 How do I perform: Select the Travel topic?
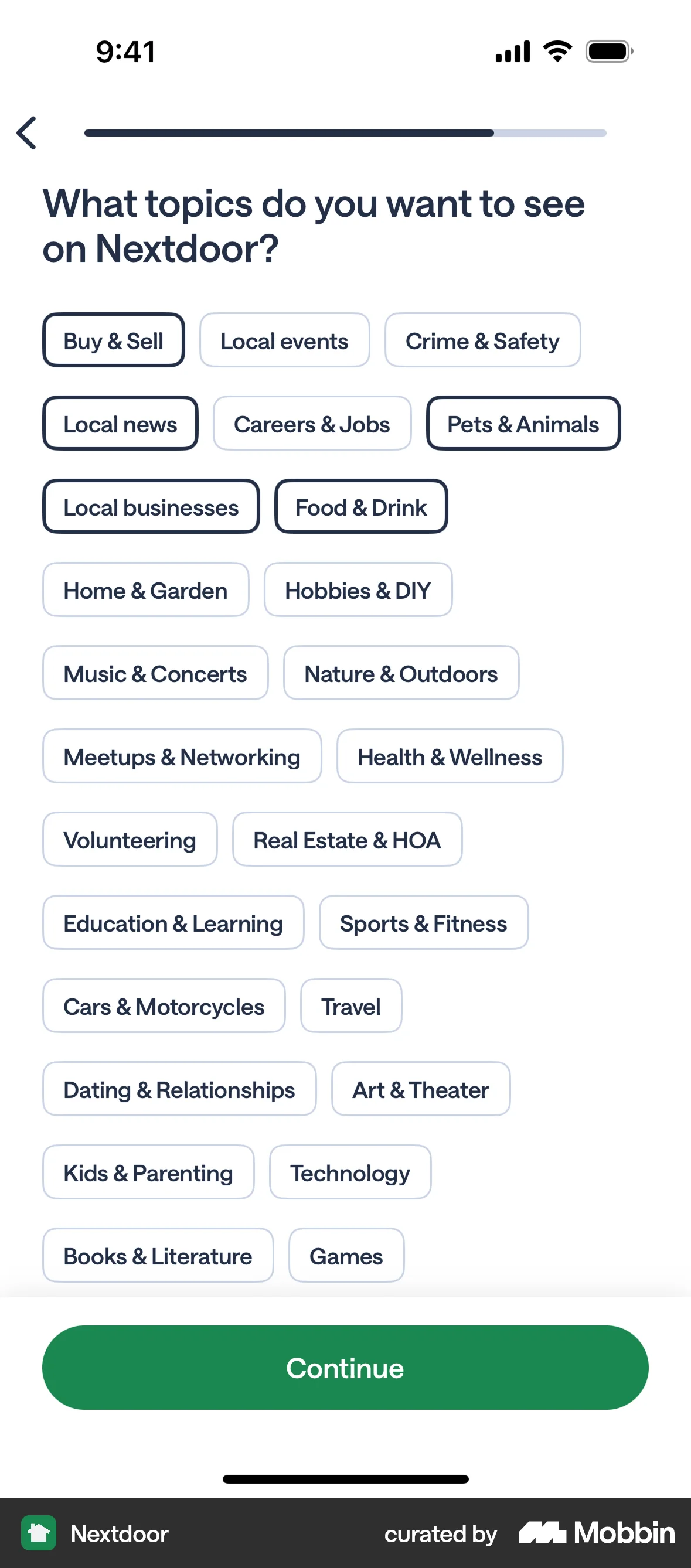(x=350, y=1006)
